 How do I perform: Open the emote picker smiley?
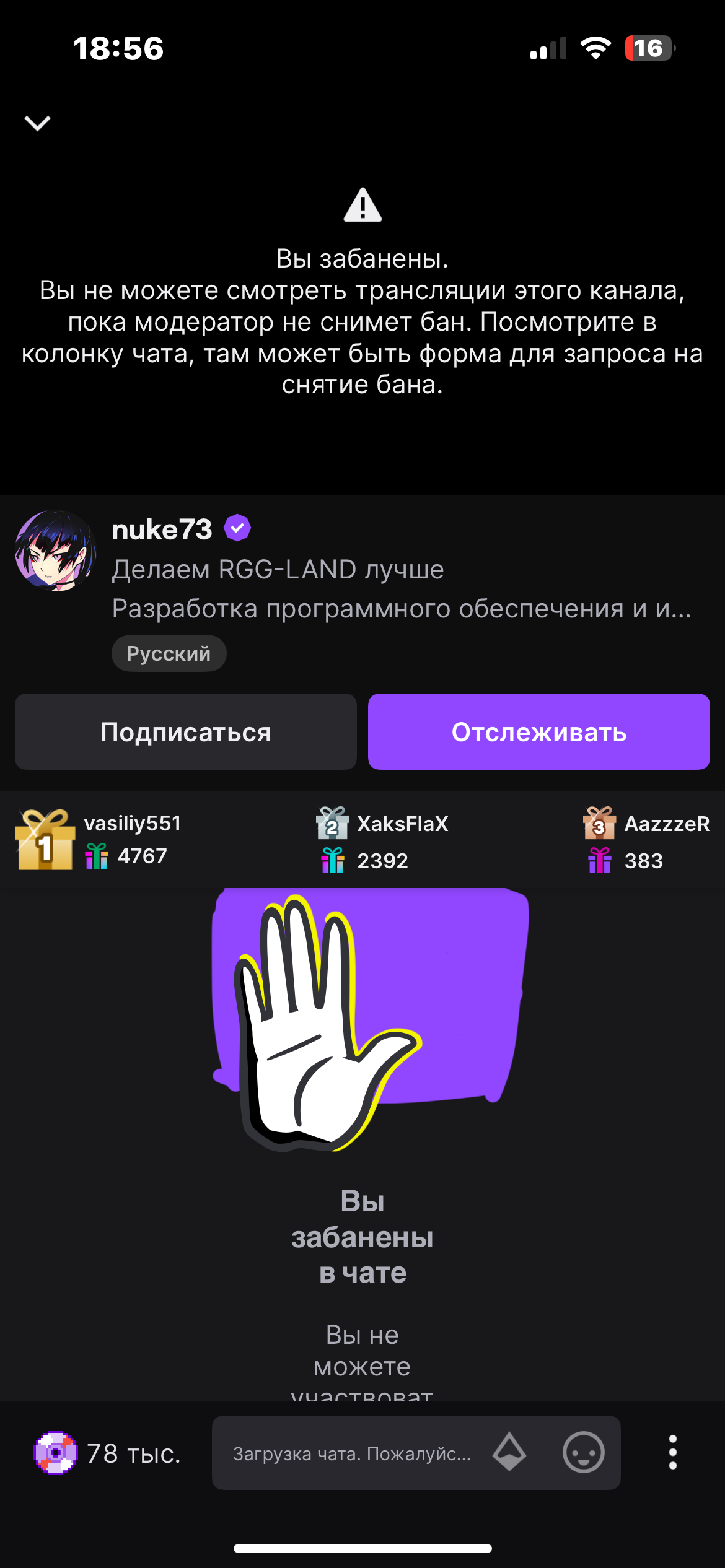(x=583, y=1452)
